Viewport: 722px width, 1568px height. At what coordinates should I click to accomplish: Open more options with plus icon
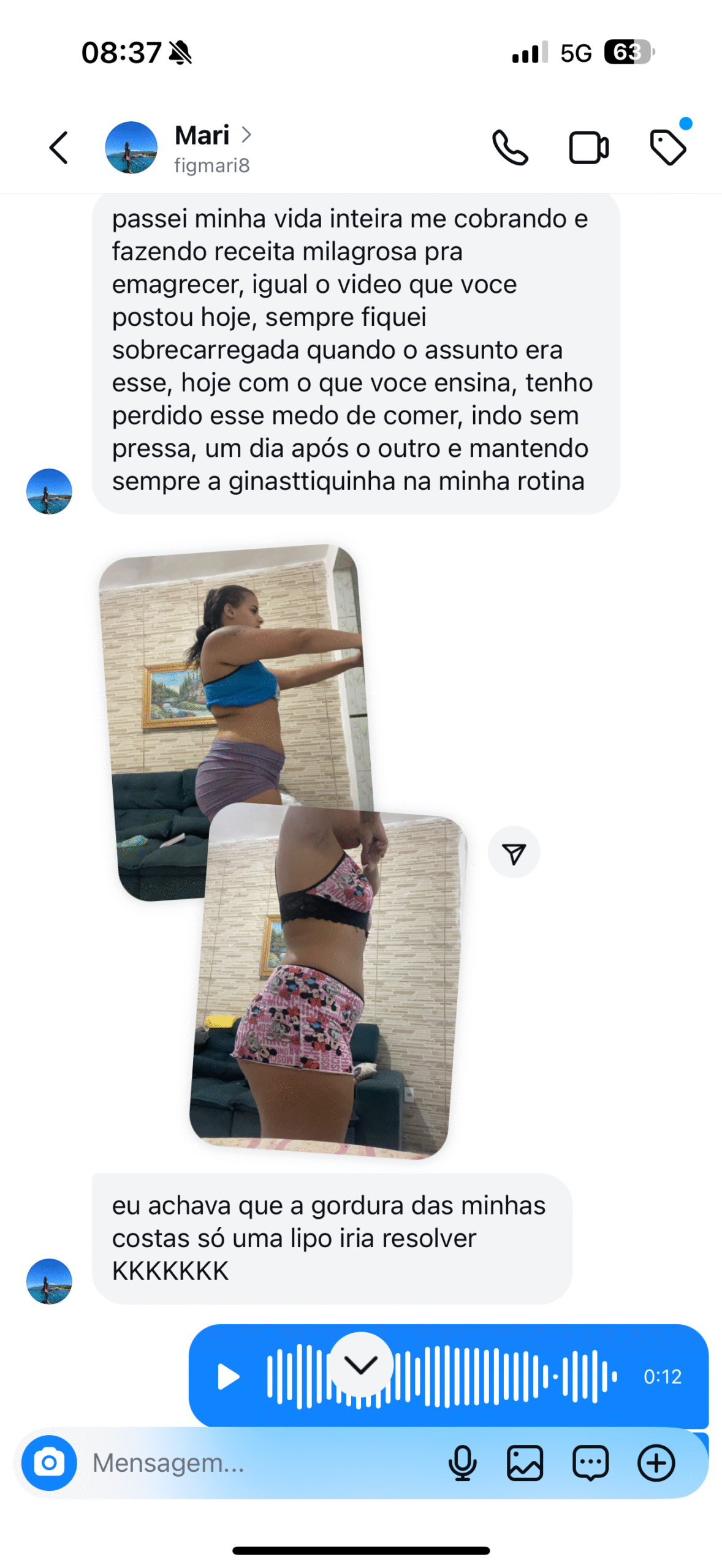[656, 1463]
